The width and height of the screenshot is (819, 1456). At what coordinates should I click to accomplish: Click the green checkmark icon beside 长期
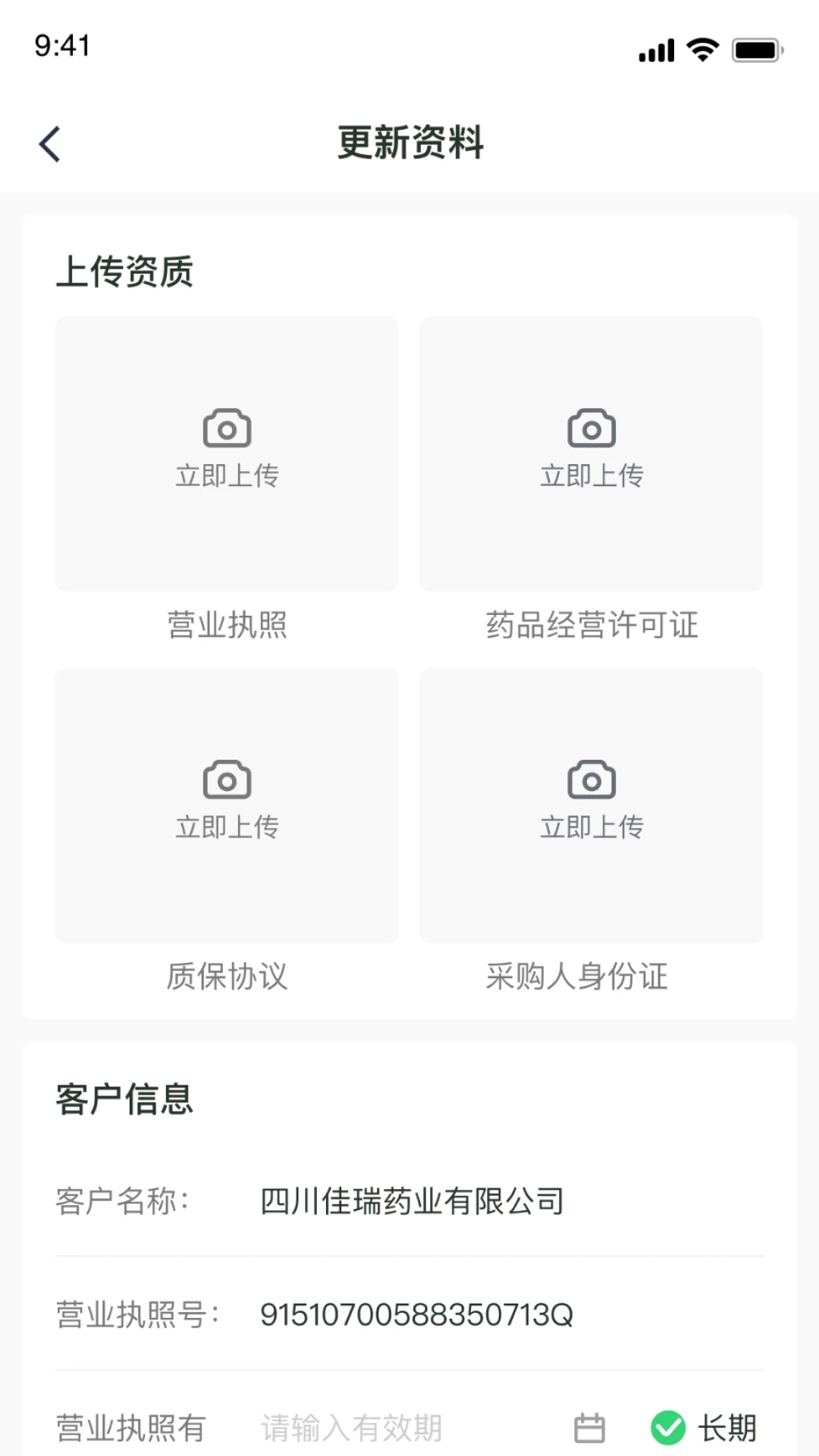[667, 1424]
